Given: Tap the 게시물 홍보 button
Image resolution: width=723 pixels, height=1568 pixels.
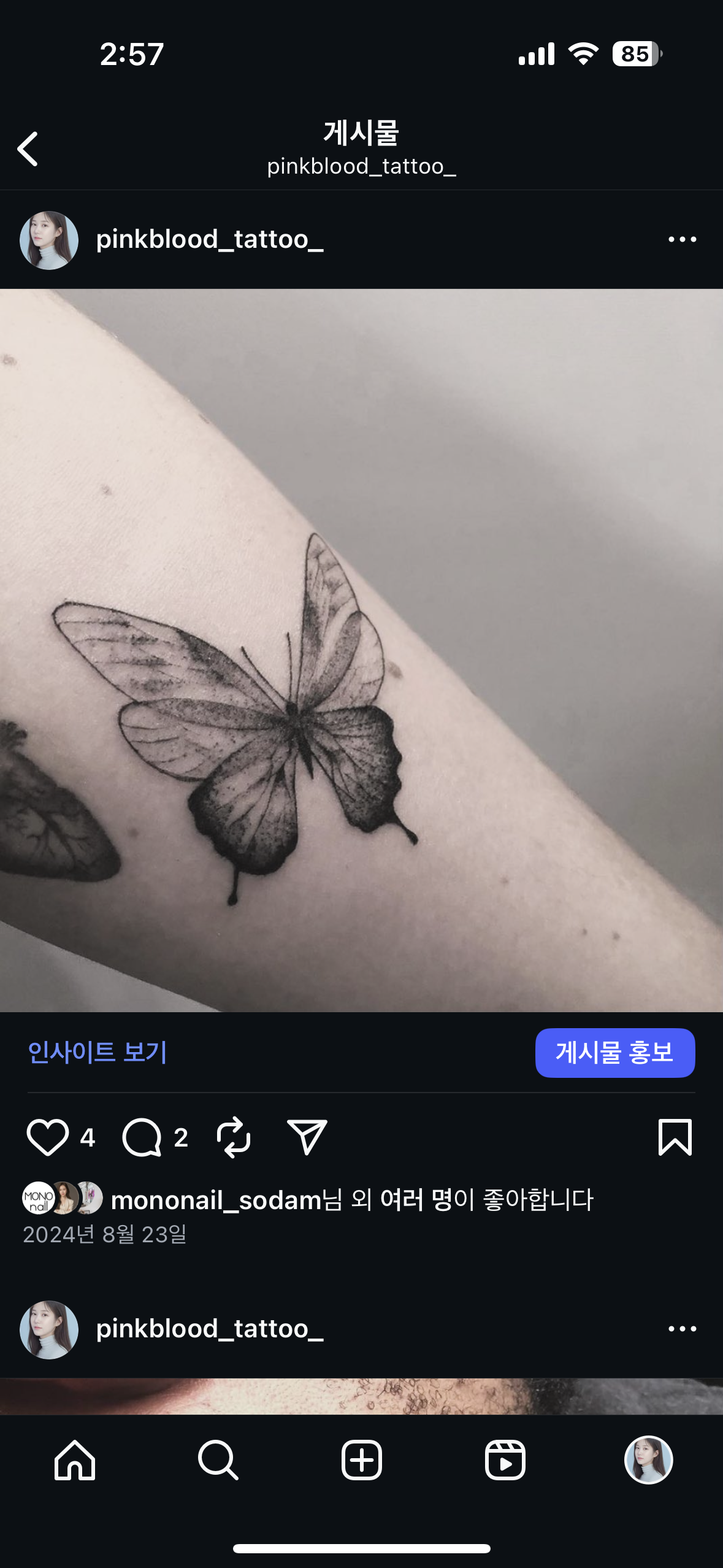Looking at the screenshot, I should tap(614, 1053).
